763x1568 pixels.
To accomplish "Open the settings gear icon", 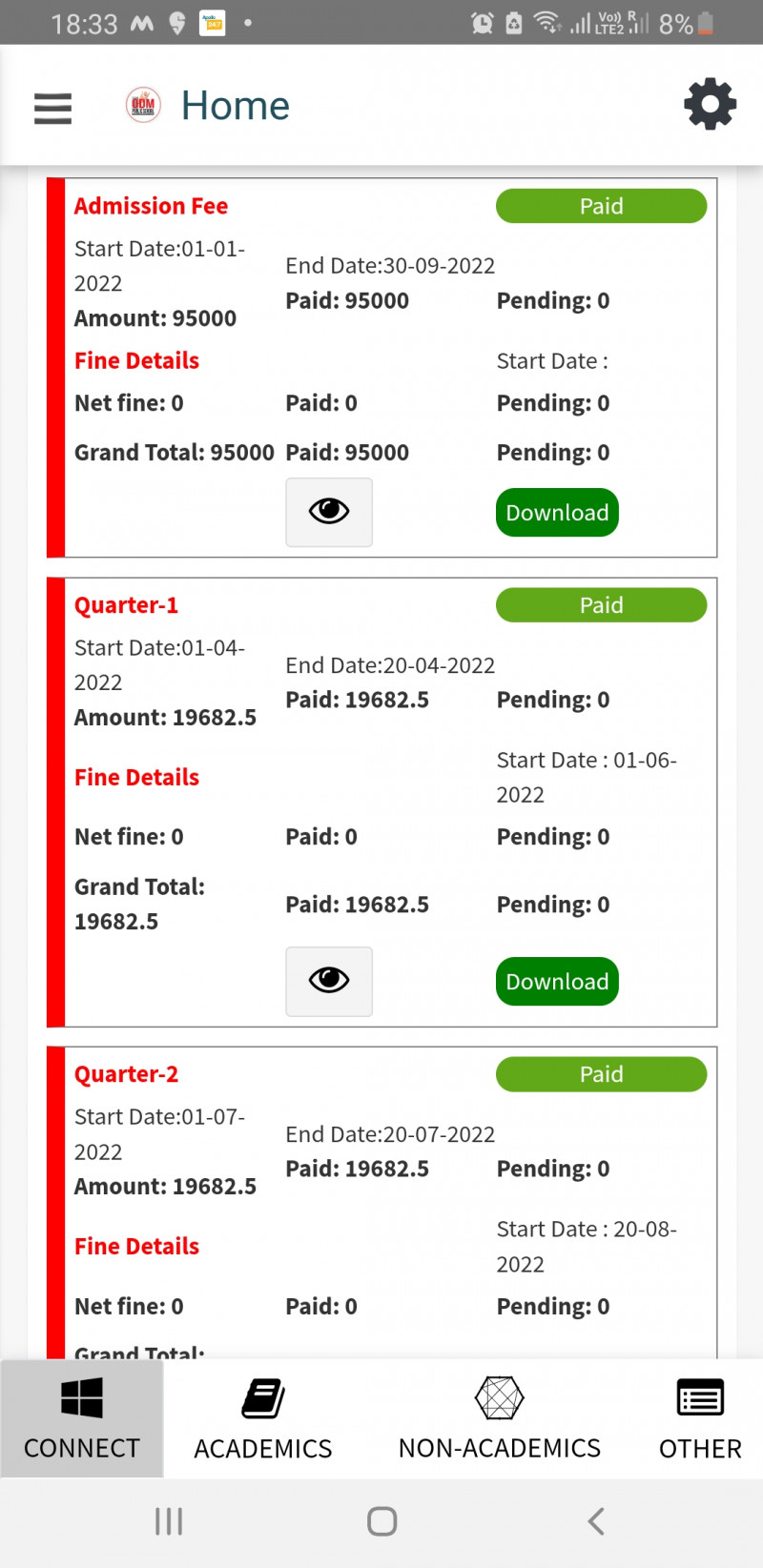I will point(710,105).
